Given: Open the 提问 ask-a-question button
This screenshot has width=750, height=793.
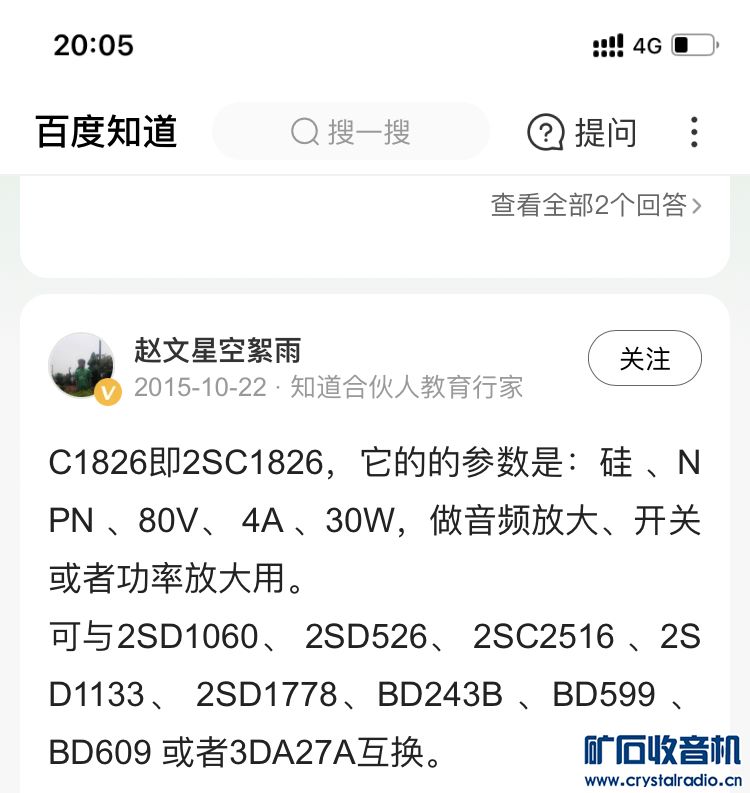Looking at the screenshot, I should pos(582,132).
